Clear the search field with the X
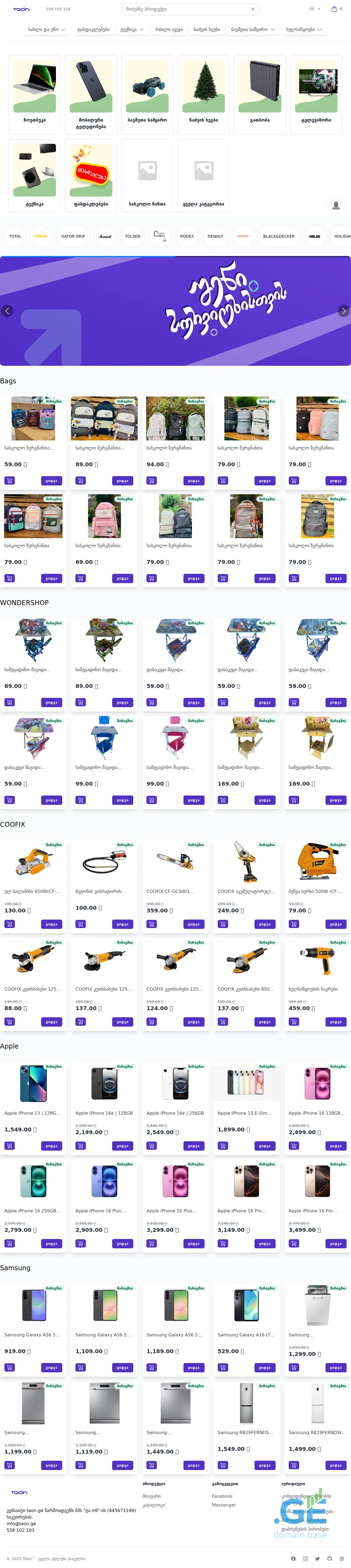 [253, 9]
